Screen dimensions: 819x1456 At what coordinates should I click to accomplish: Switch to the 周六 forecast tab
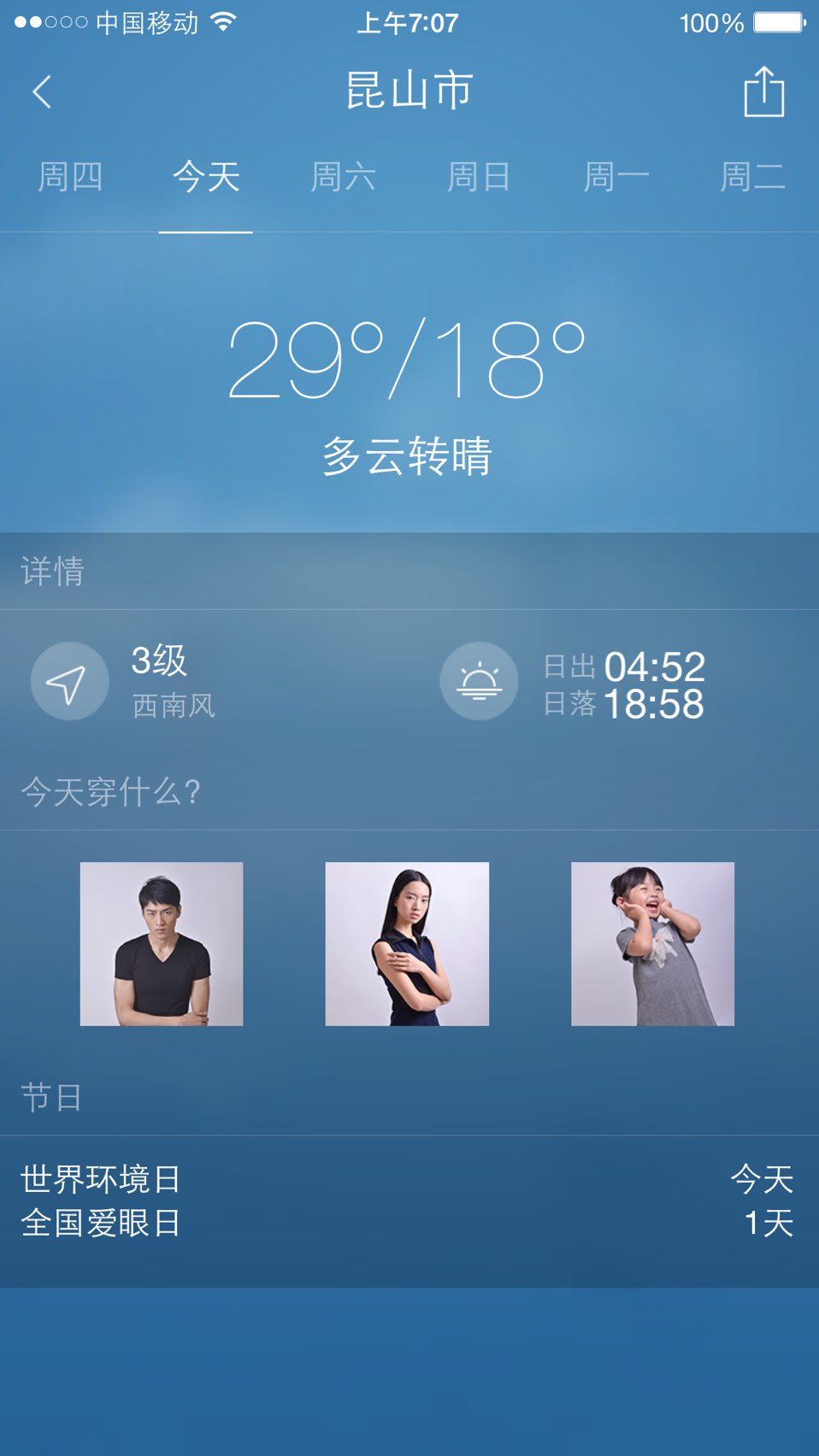point(343,177)
